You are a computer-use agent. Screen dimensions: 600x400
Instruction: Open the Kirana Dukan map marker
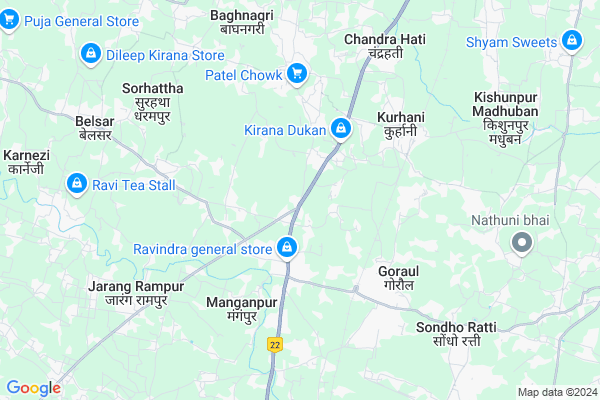pyautogui.click(x=341, y=128)
